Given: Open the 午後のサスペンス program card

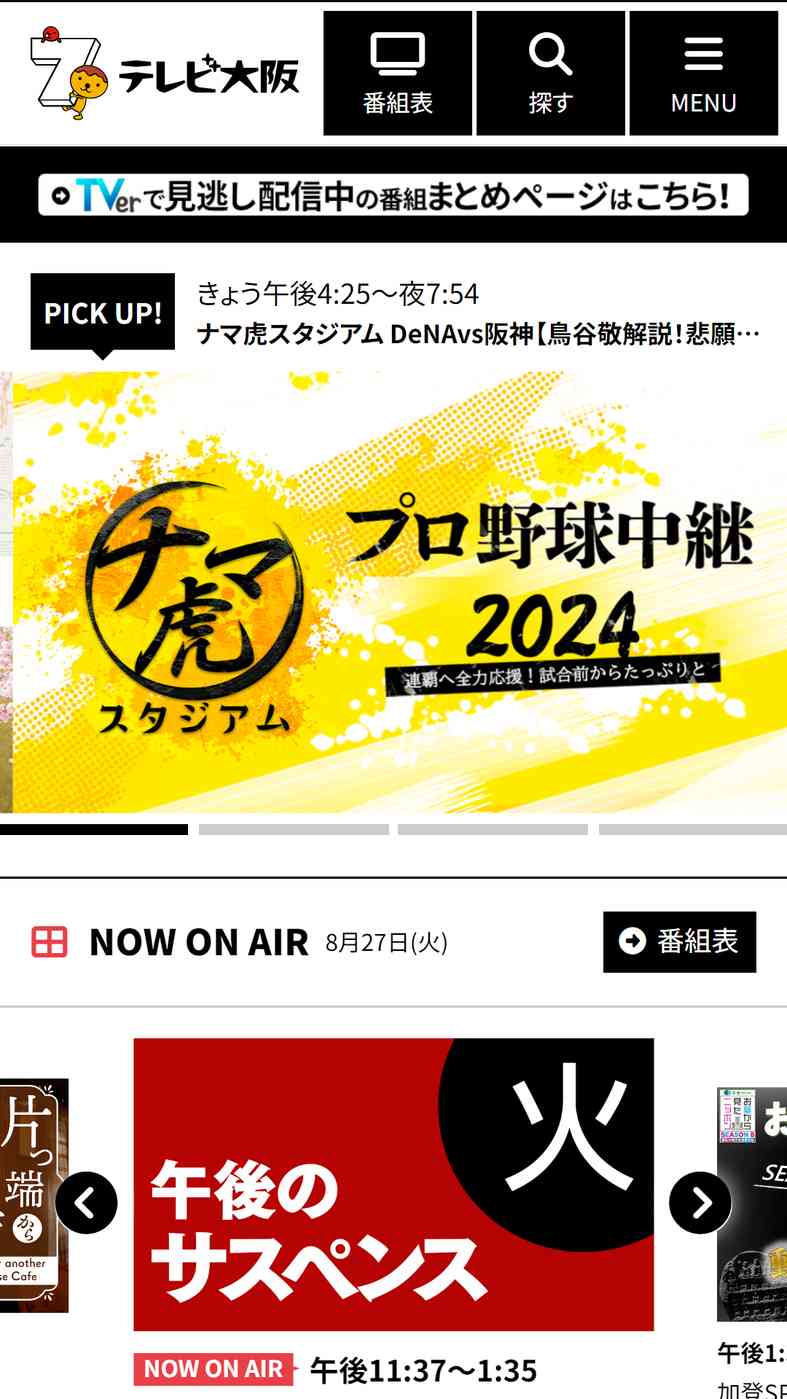Looking at the screenshot, I should tap(393, 1185).
